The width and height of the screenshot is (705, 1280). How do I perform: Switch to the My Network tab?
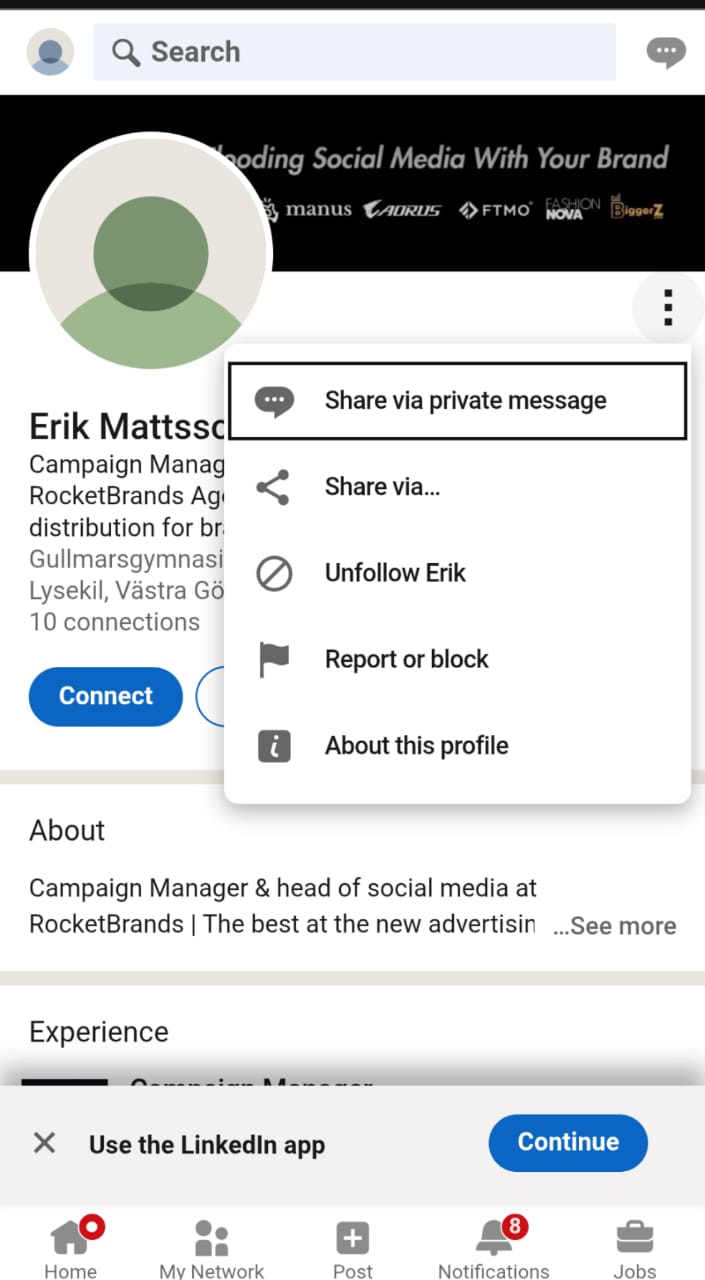tap(212, 1248)
